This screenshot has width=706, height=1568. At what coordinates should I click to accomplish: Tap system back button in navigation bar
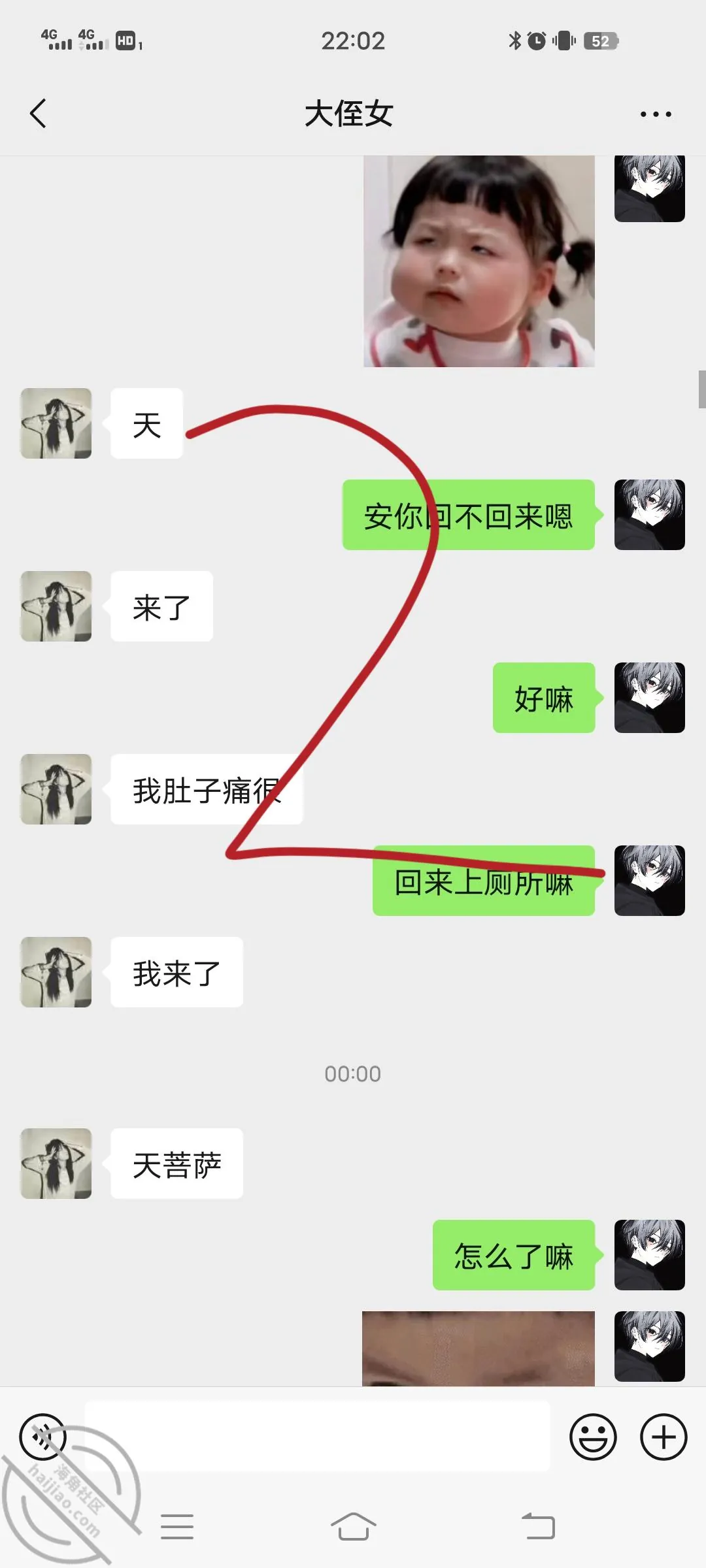tap(539, 1527)
